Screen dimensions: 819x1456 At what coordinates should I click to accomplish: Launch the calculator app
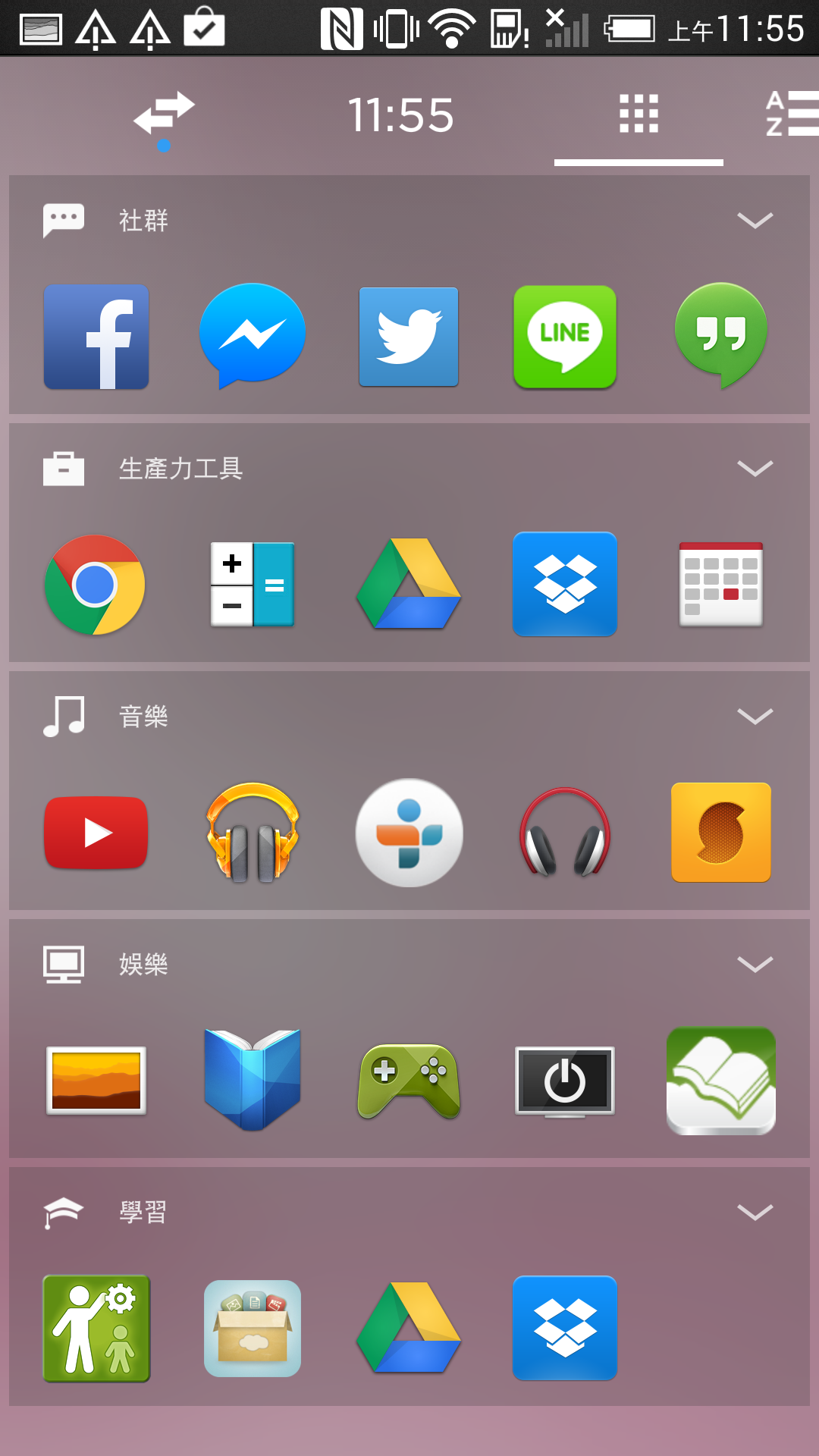(x=252, y=584)
